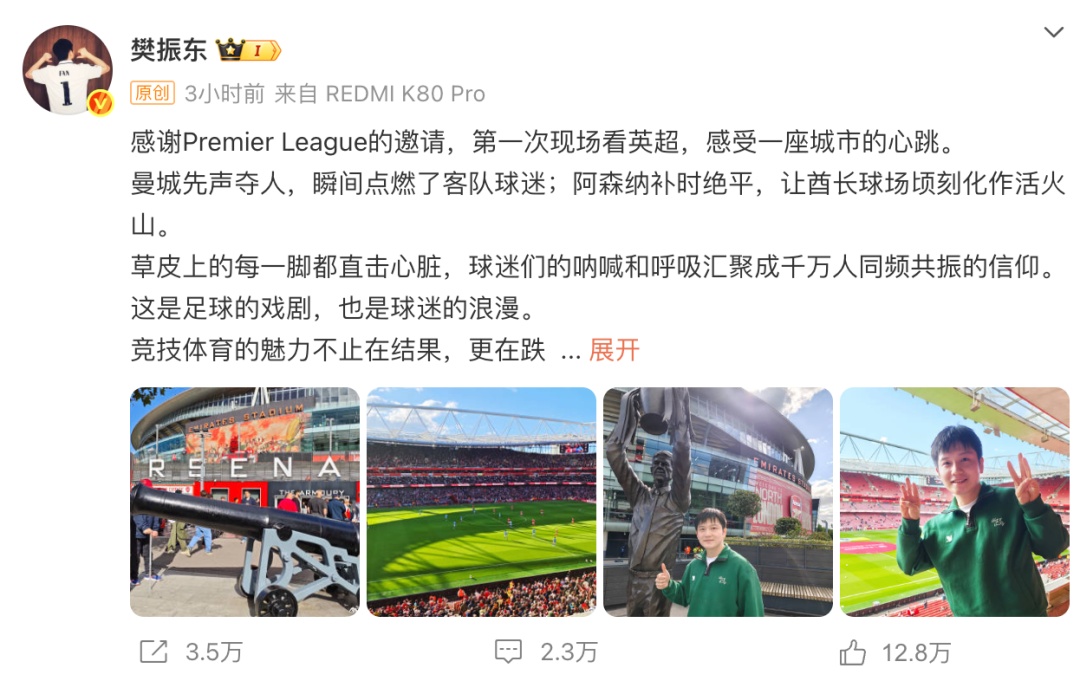Expand the full post via 展开
This screenshot has height=681, width=1080.
pos(614,350)
